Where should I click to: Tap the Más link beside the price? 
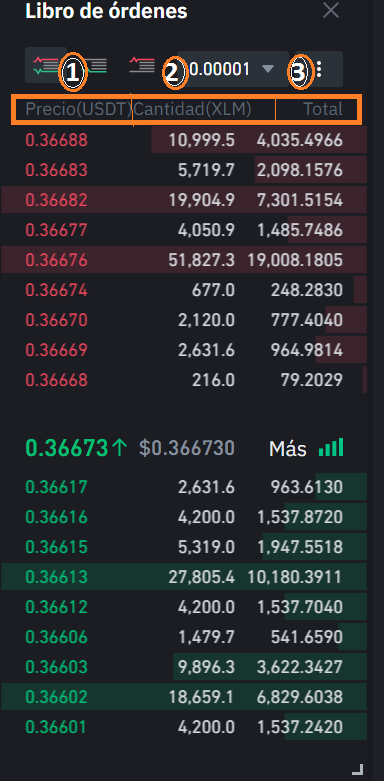click(287, 449)
